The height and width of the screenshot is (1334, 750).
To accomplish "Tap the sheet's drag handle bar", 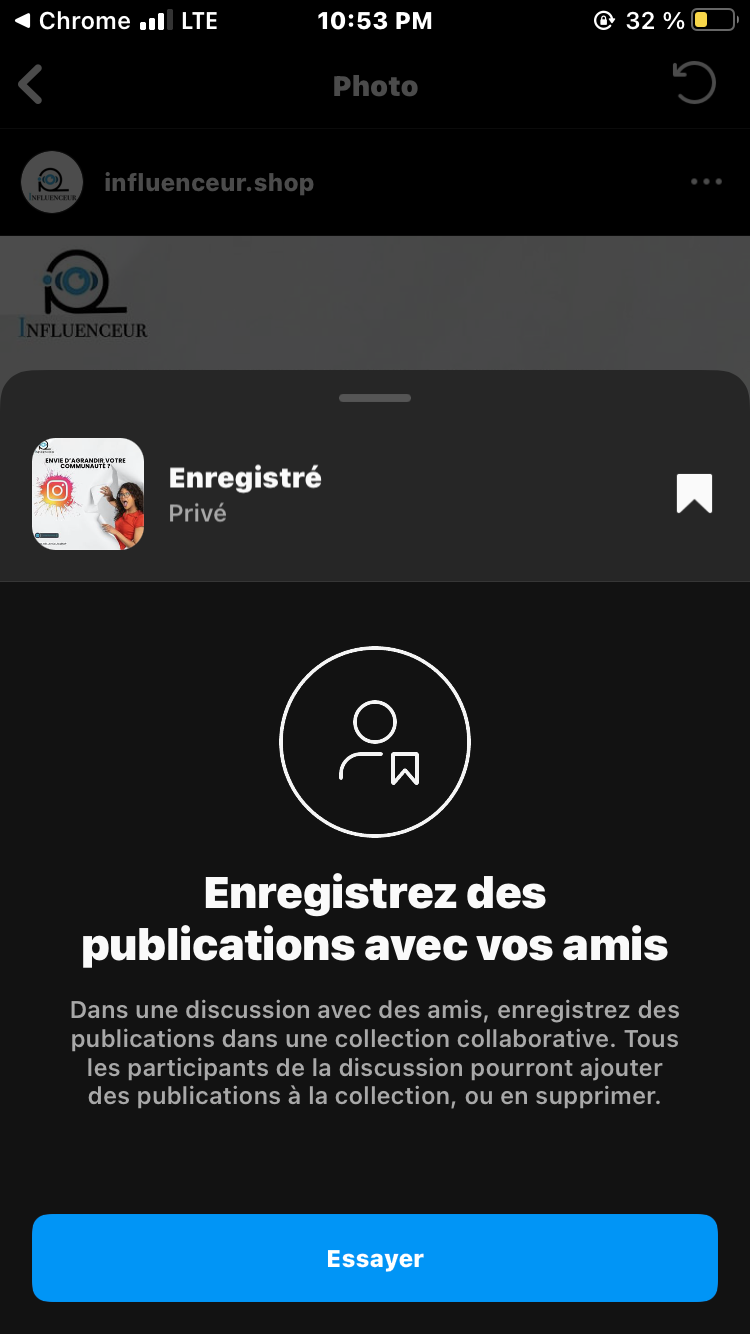I will pyautogui.click(x=375, y=398).
